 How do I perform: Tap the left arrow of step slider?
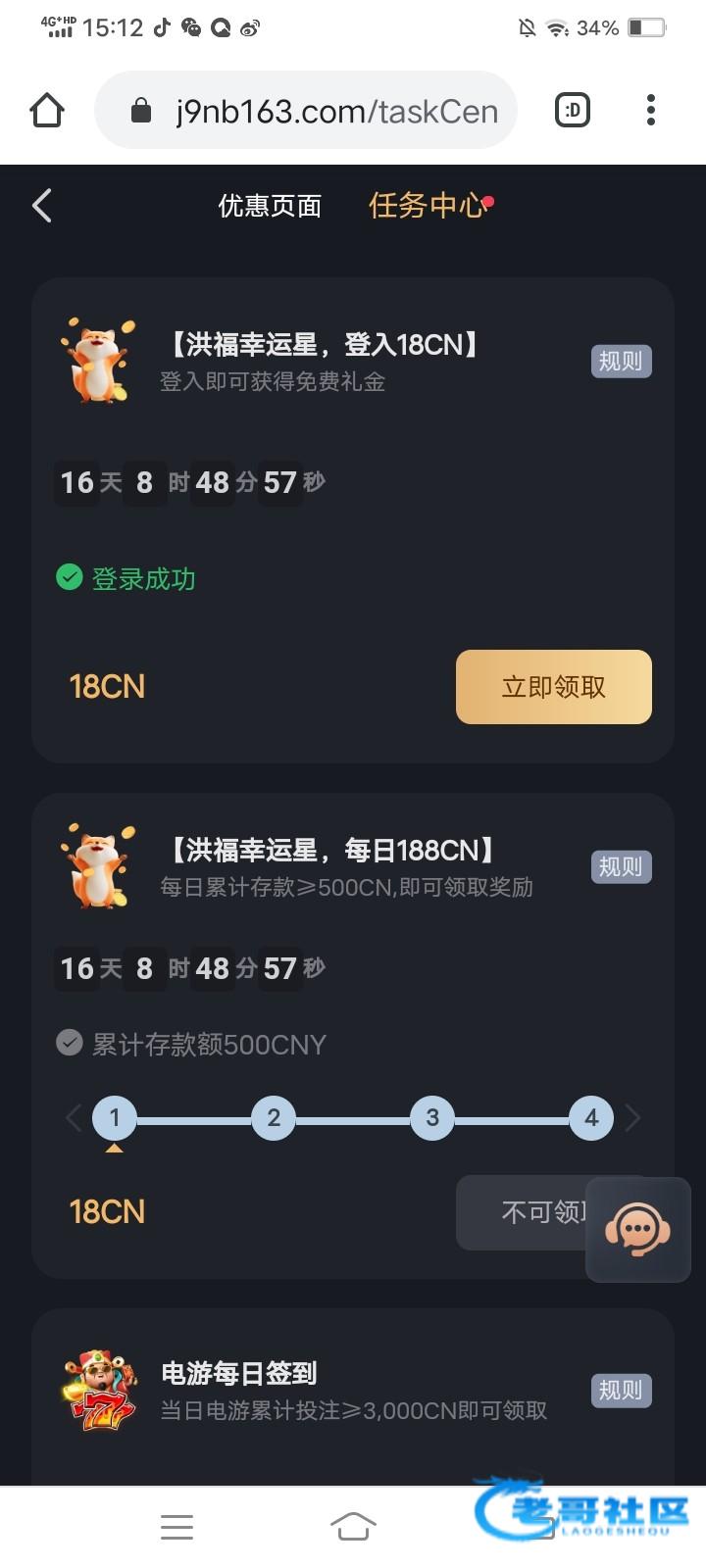point(73,1118)
